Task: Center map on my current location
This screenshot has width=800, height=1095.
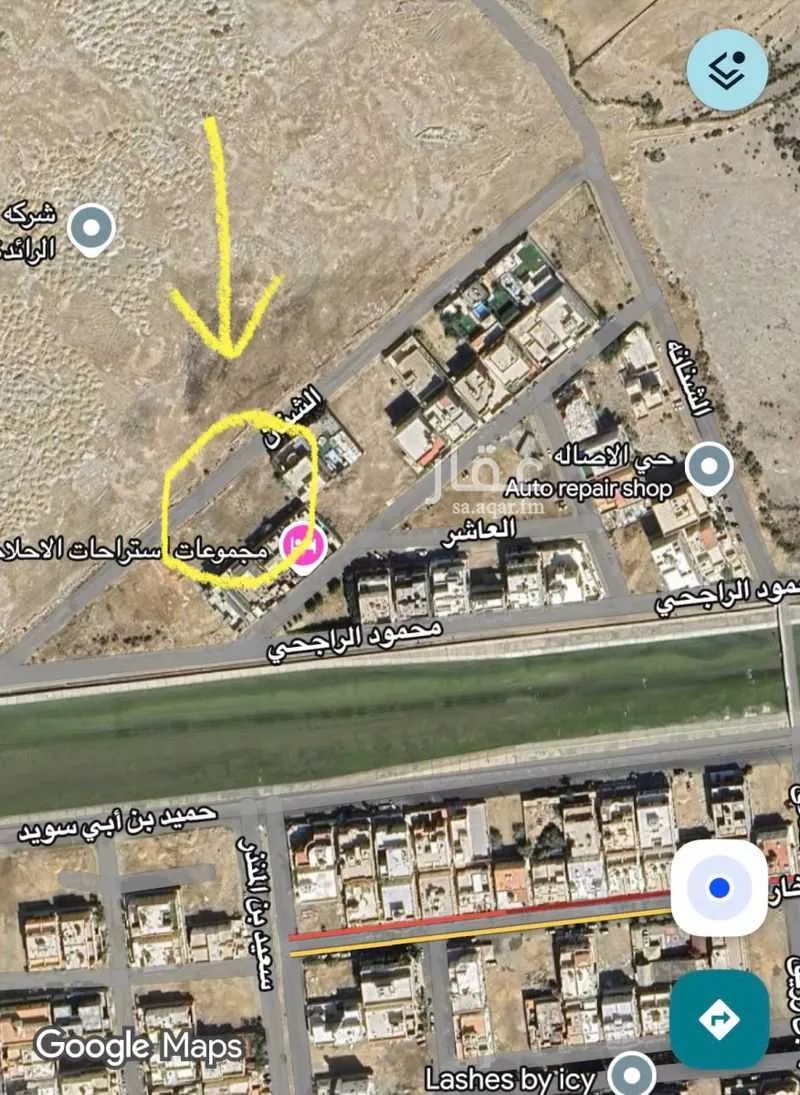Action: tap(719, 888)
